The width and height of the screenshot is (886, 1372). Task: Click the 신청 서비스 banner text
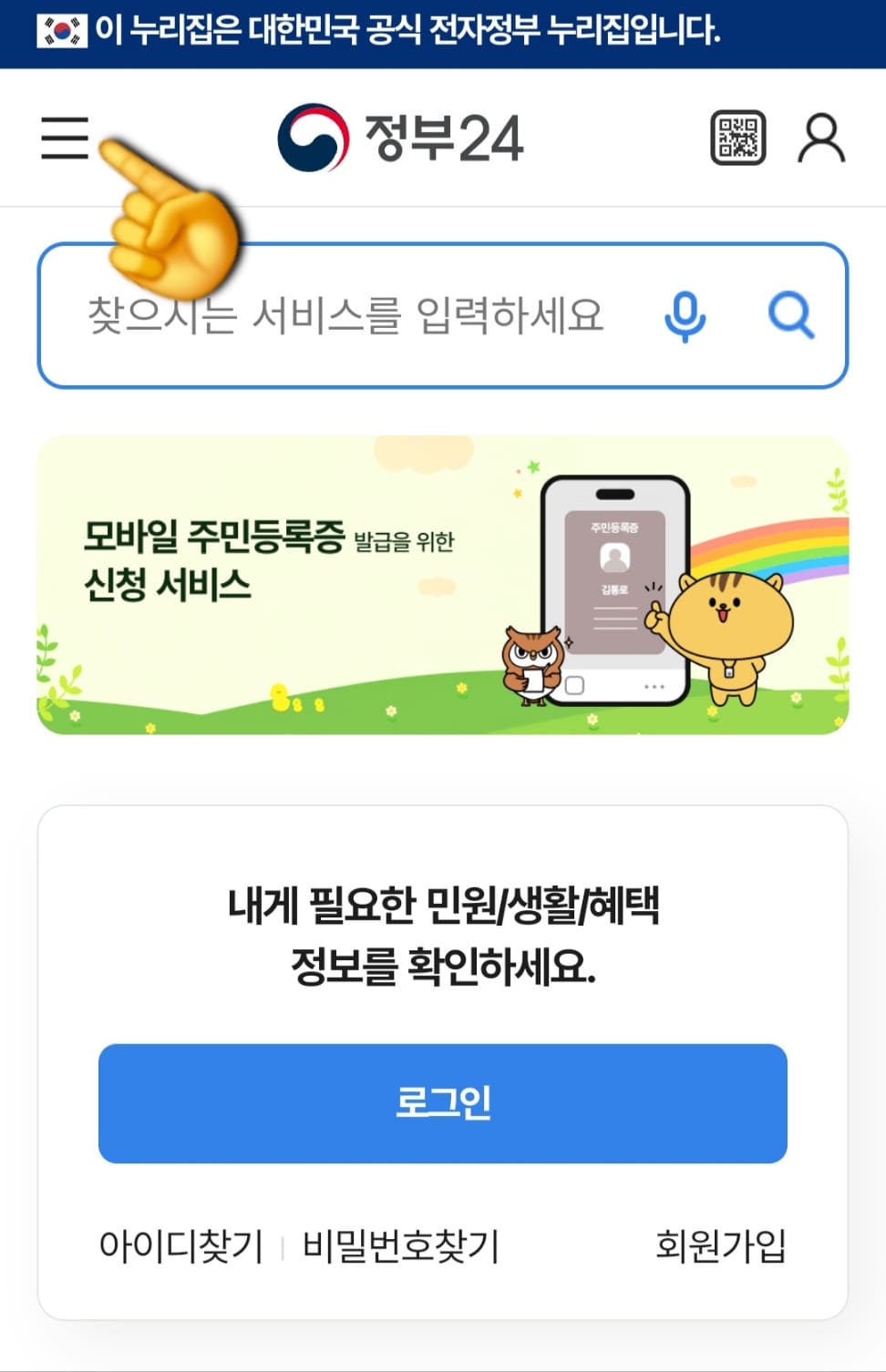click(x=169, y=583)
